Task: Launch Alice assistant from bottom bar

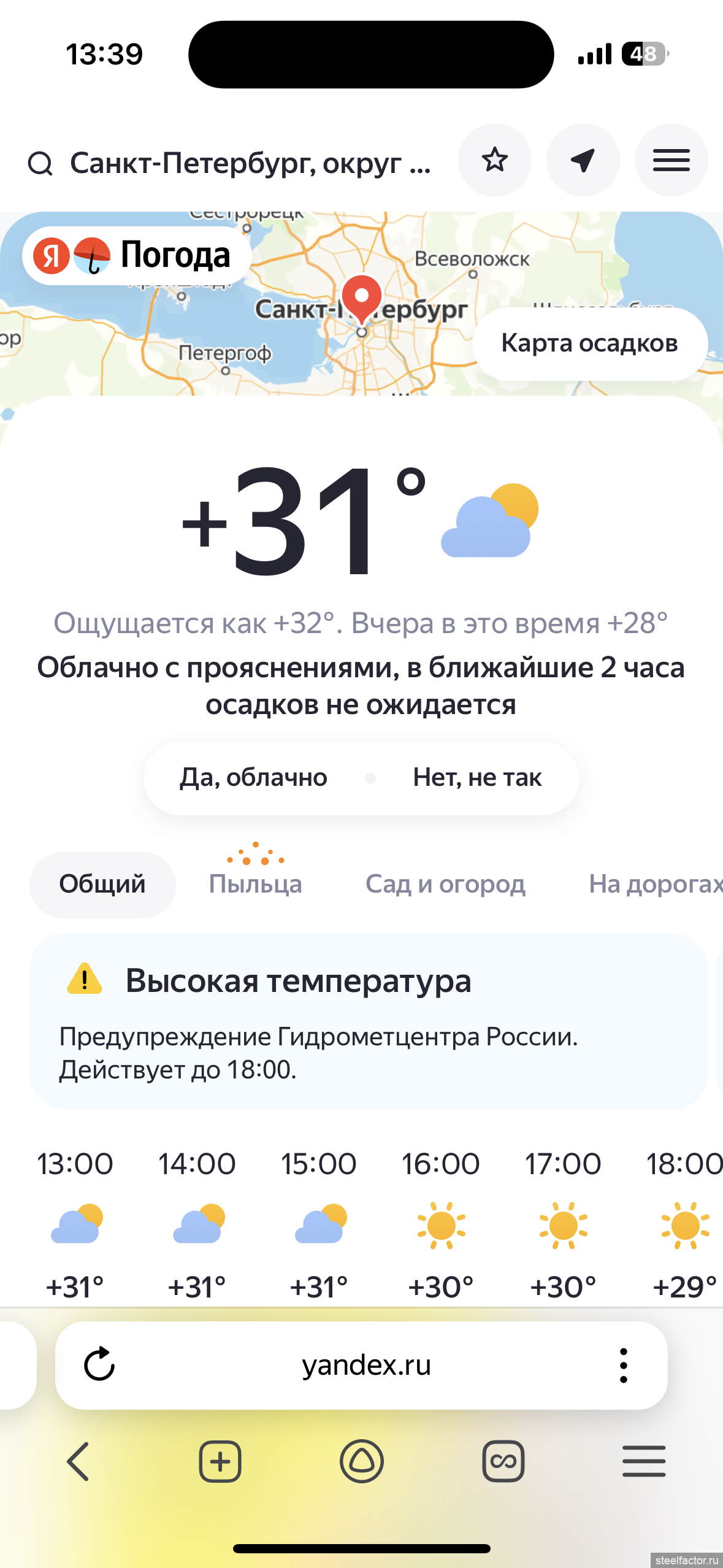Action: tap(362, 1461)
